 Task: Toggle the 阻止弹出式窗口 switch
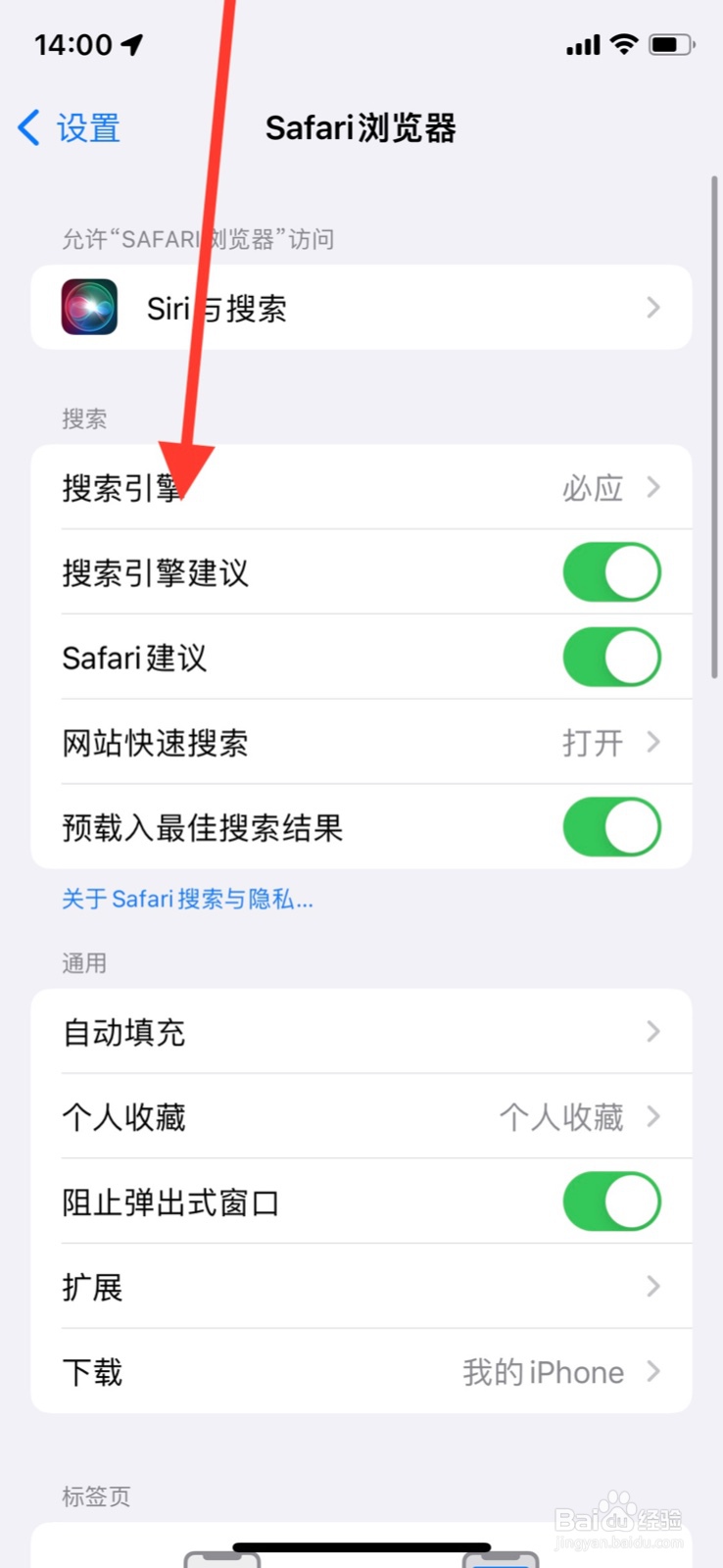[611, 1201]
